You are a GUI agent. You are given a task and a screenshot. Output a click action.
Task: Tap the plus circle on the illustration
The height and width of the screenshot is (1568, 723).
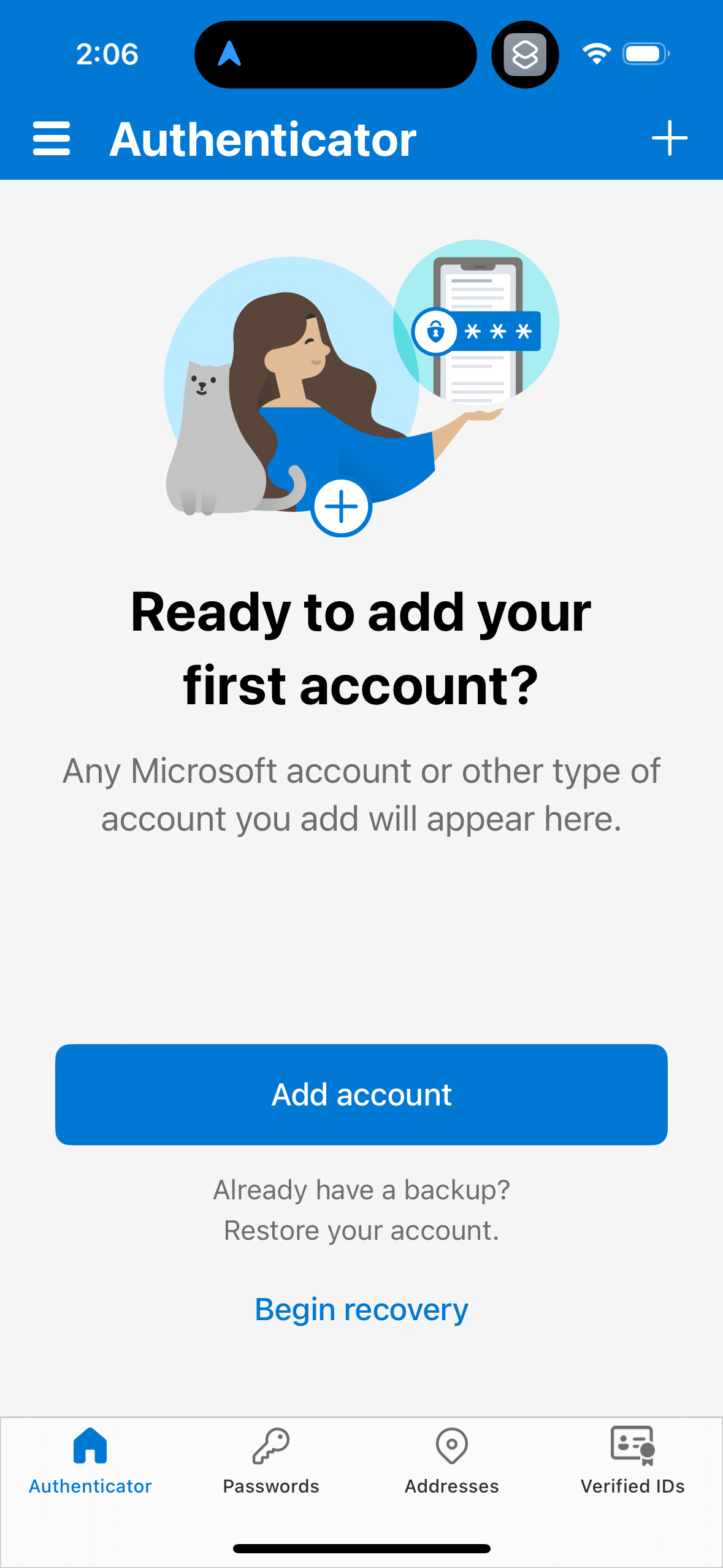pos(342,506)
